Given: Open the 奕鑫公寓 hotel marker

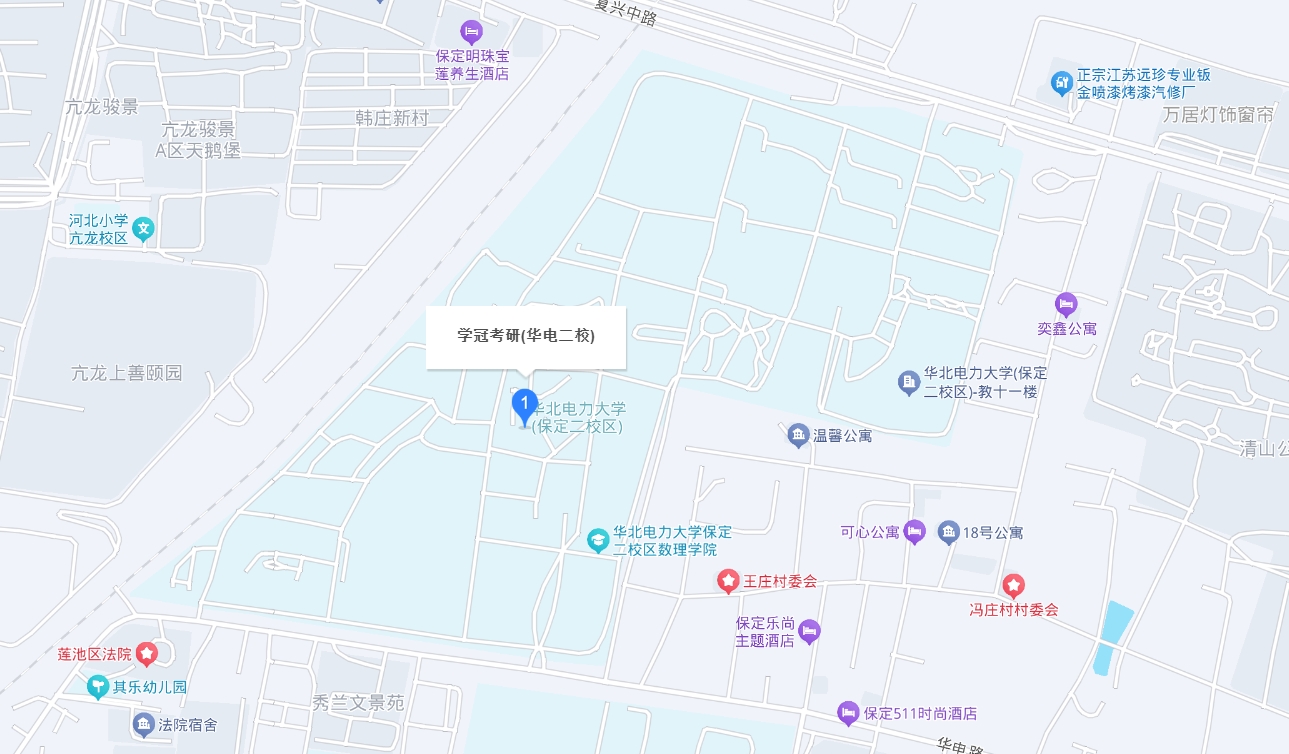Looking at the screenshot, I should [x=1066, y=304].
